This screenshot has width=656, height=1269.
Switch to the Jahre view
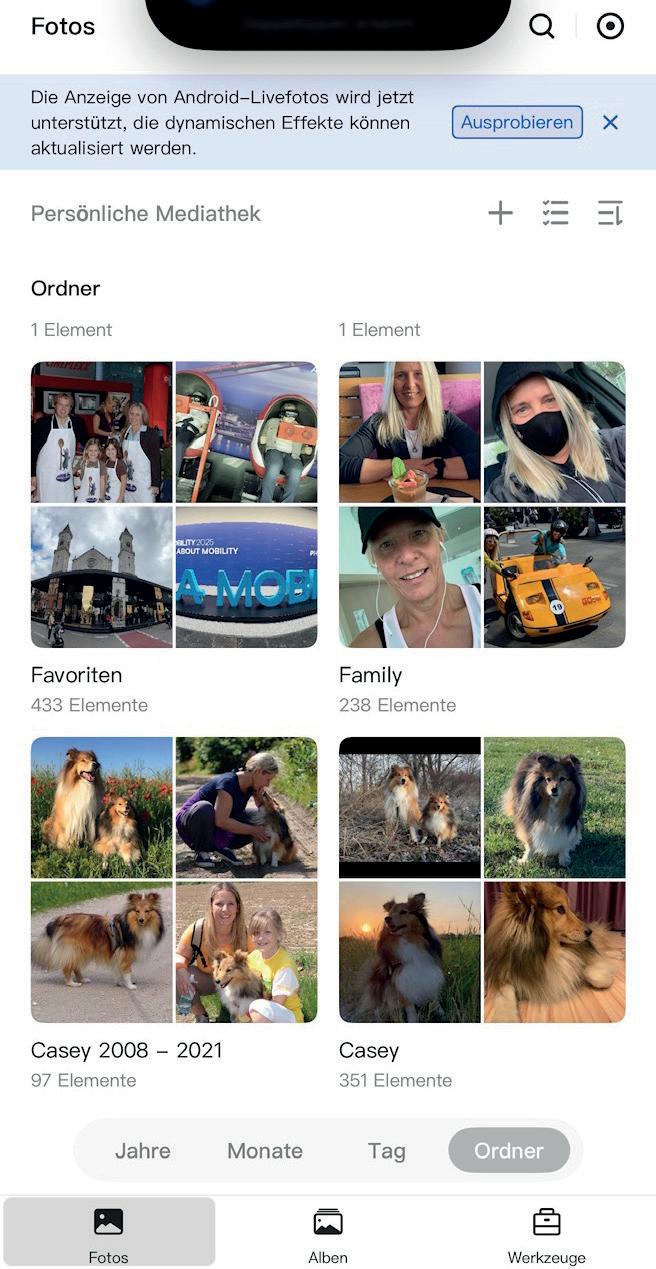coord(143,1151)
